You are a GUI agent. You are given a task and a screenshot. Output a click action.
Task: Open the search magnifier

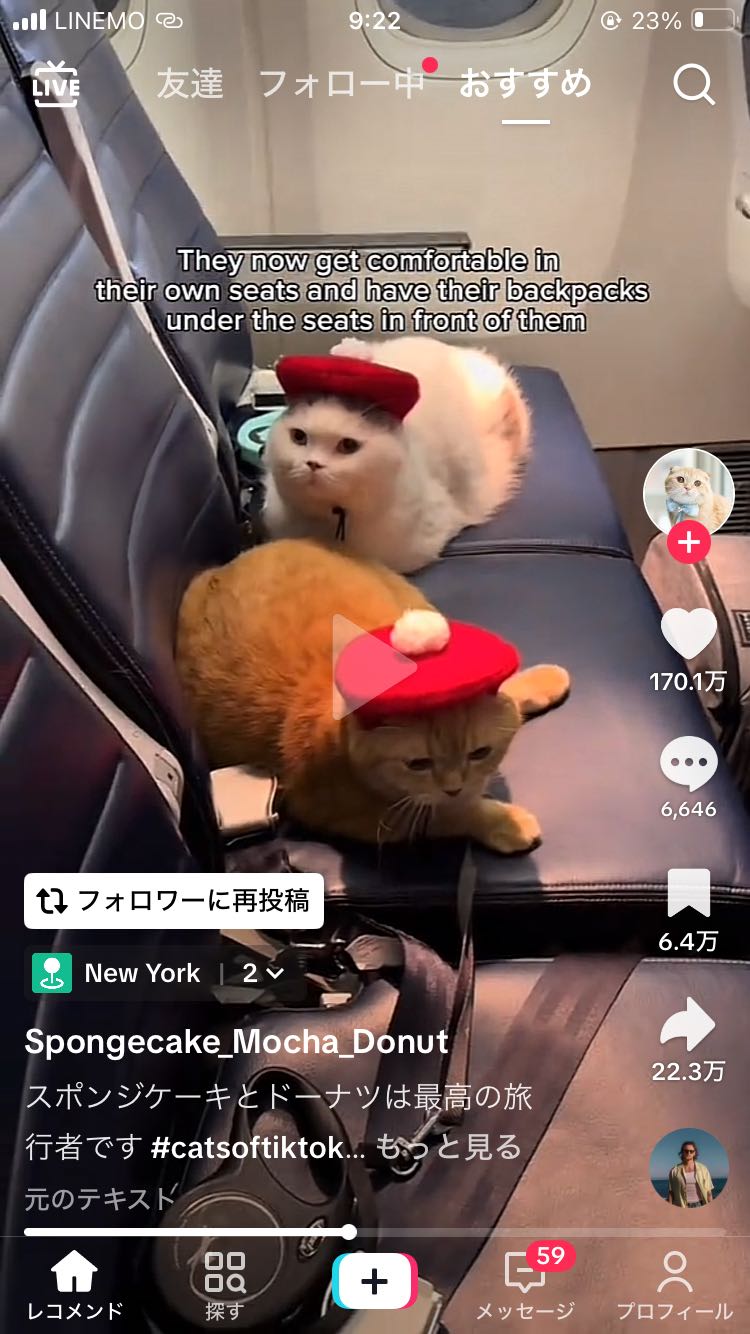click(x=693, y=85)
